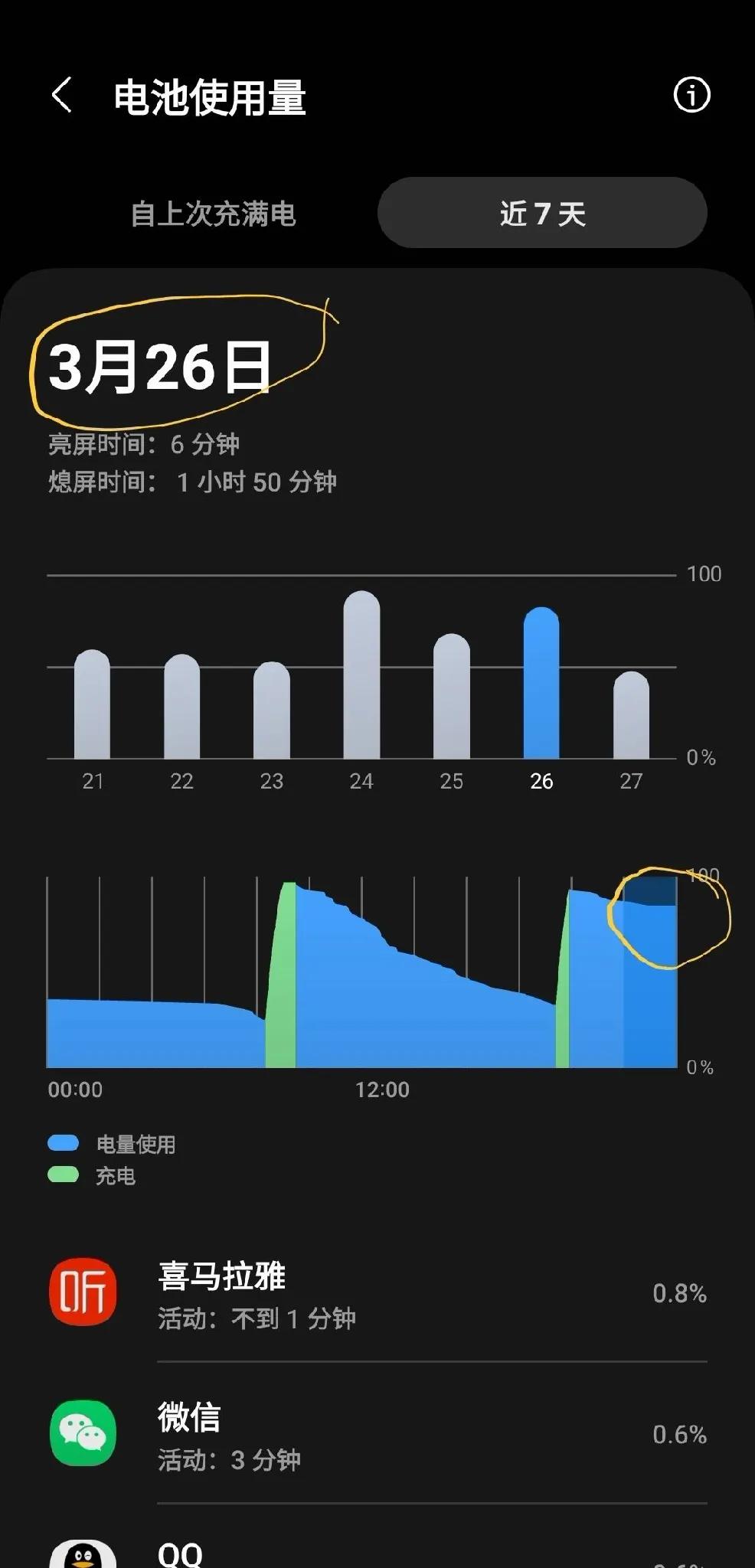755x1568 pixels.
Task: Select the bar for day 22
Action: coord(181,706)
